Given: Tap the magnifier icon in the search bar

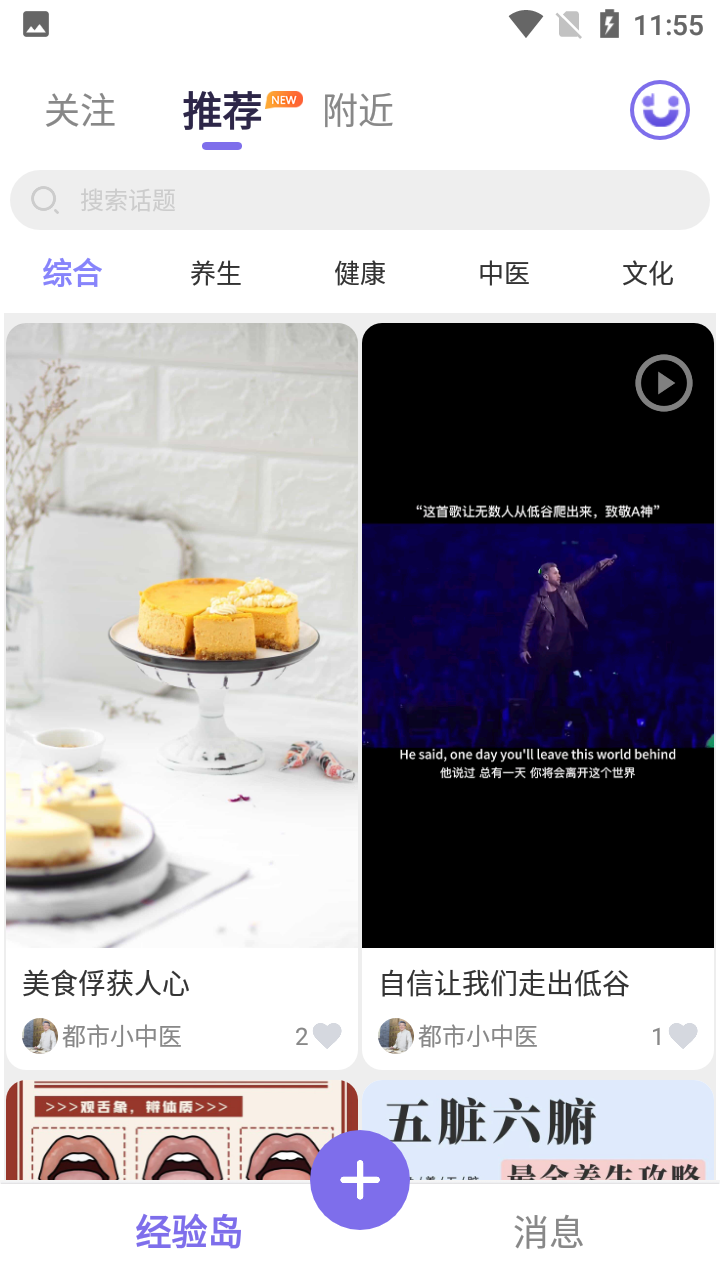Looking at the screenshot, I should tap(44, 200).
